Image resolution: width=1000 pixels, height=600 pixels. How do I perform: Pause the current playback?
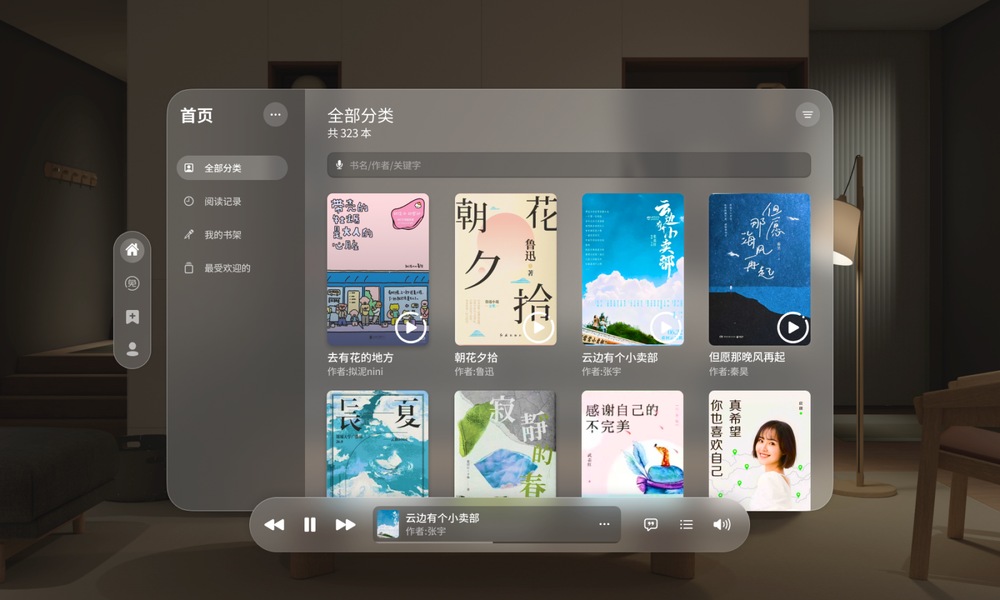[309, 524]
